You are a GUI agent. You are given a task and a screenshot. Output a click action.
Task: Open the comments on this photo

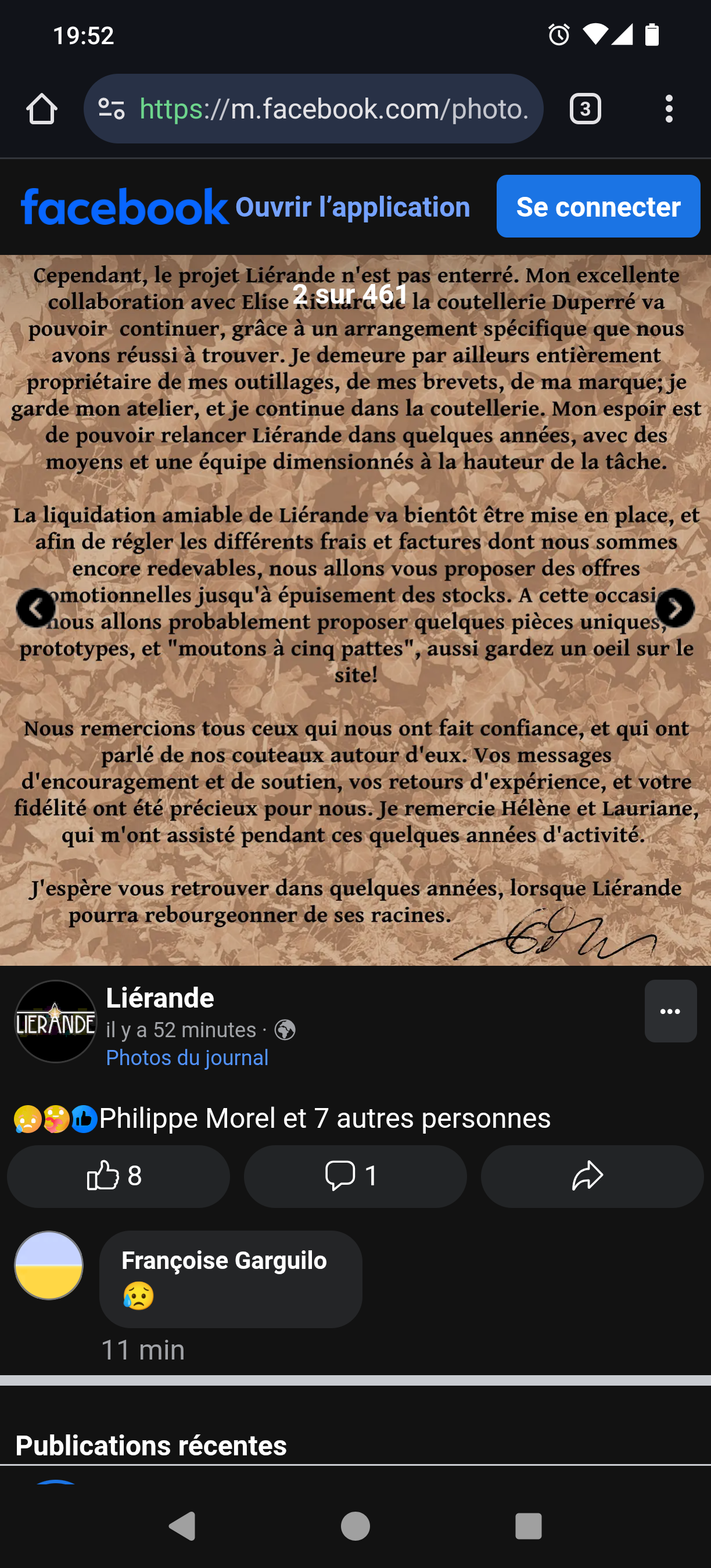tap(355, 1176)
